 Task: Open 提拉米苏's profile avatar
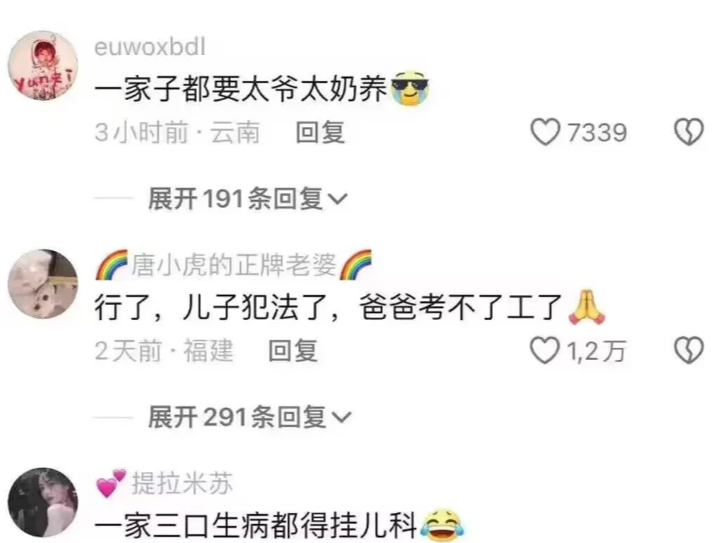coord(43,502)
